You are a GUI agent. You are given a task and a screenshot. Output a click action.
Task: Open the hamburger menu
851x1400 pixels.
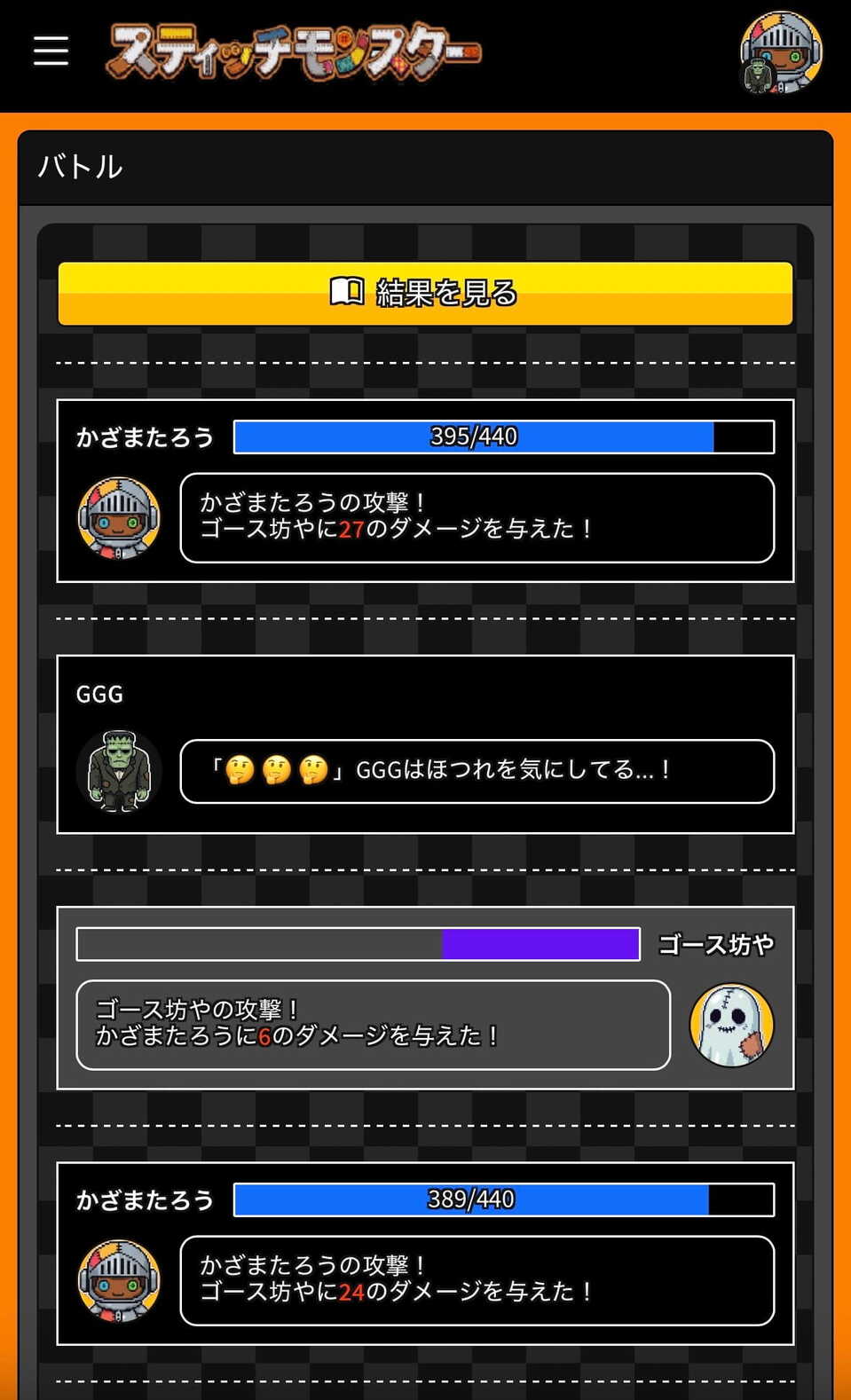point(51,51)
